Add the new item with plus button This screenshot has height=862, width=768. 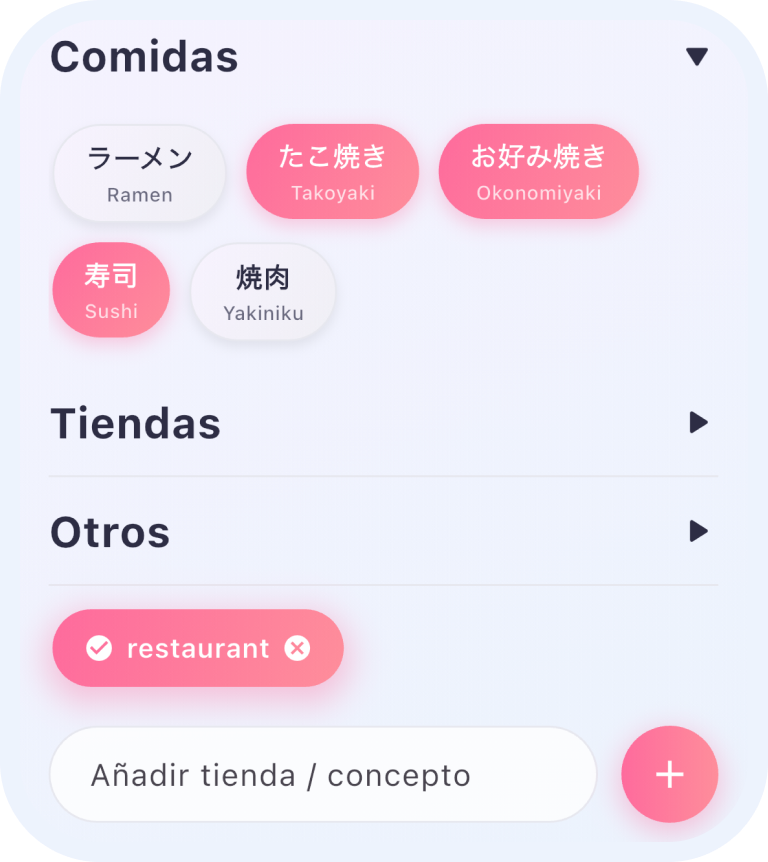pos(669,775)
